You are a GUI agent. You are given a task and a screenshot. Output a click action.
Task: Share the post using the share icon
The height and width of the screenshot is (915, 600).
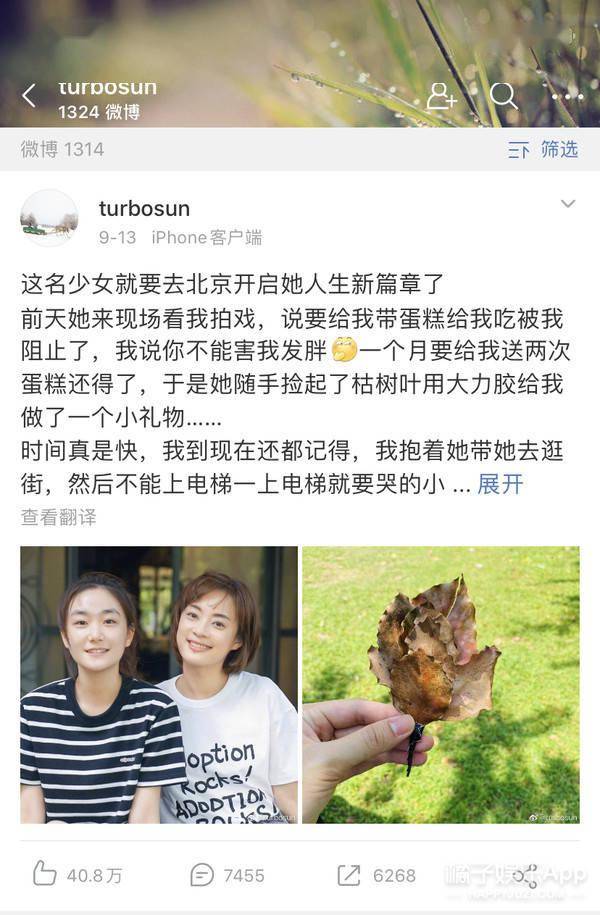526,875
